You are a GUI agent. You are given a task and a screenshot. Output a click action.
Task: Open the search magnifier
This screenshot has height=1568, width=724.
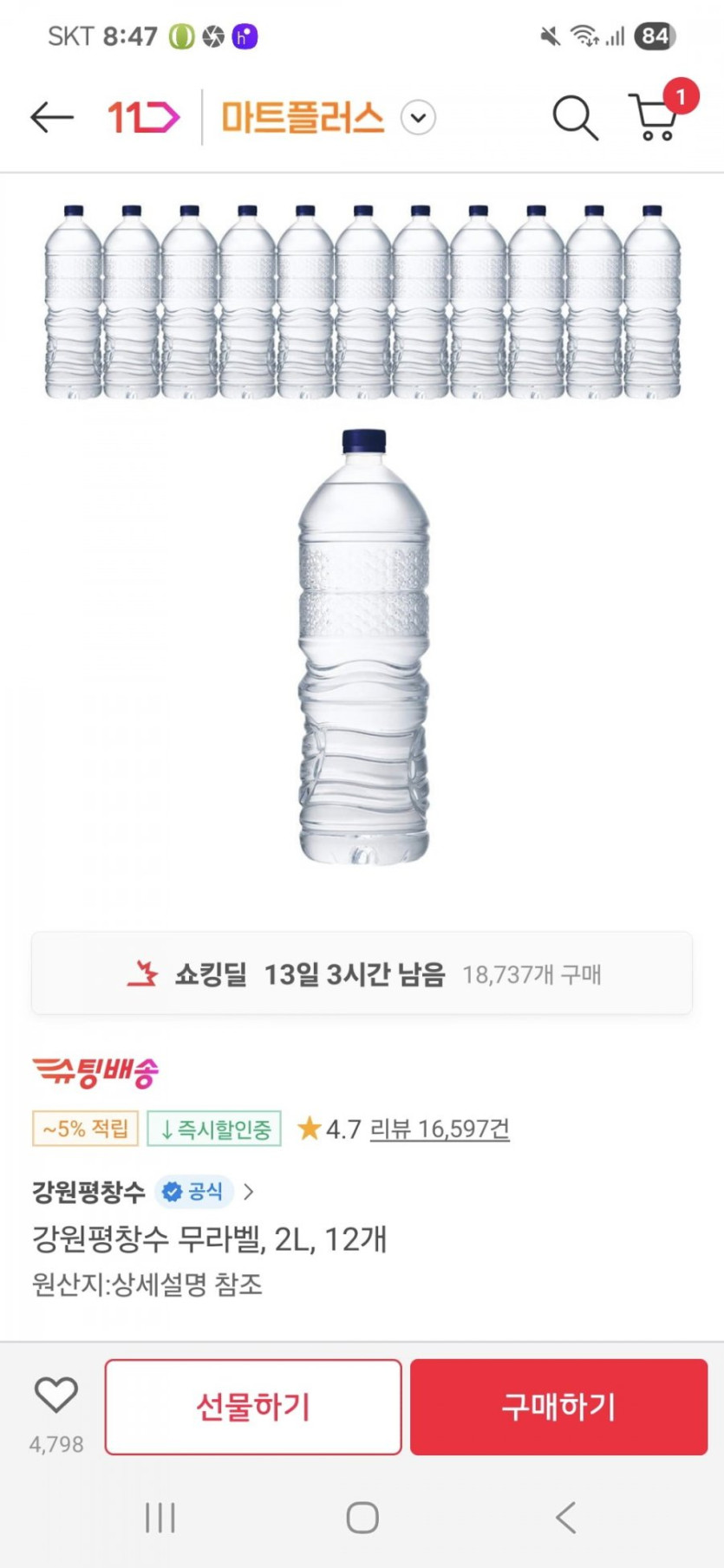point(575,117)
